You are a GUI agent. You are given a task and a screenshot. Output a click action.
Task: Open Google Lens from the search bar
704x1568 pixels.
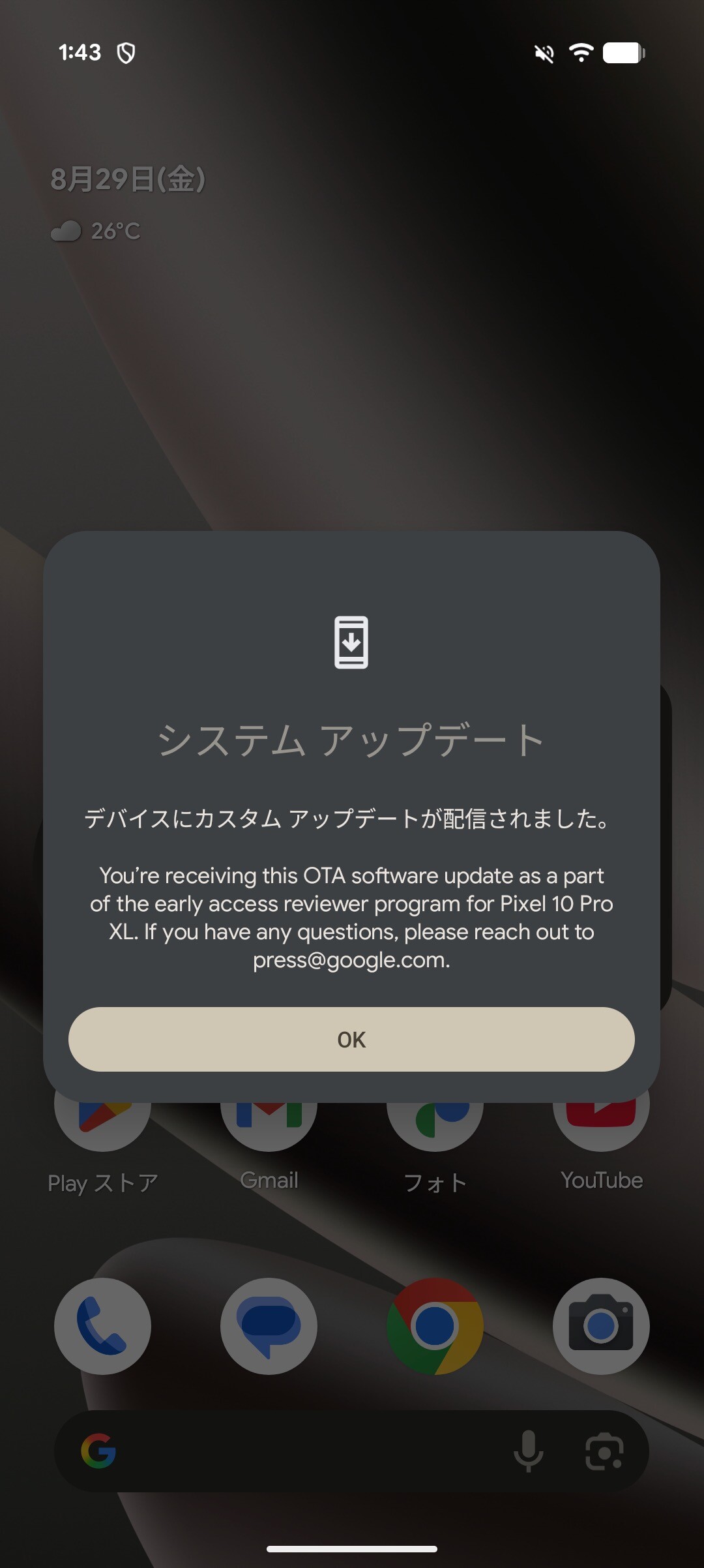604,1451
